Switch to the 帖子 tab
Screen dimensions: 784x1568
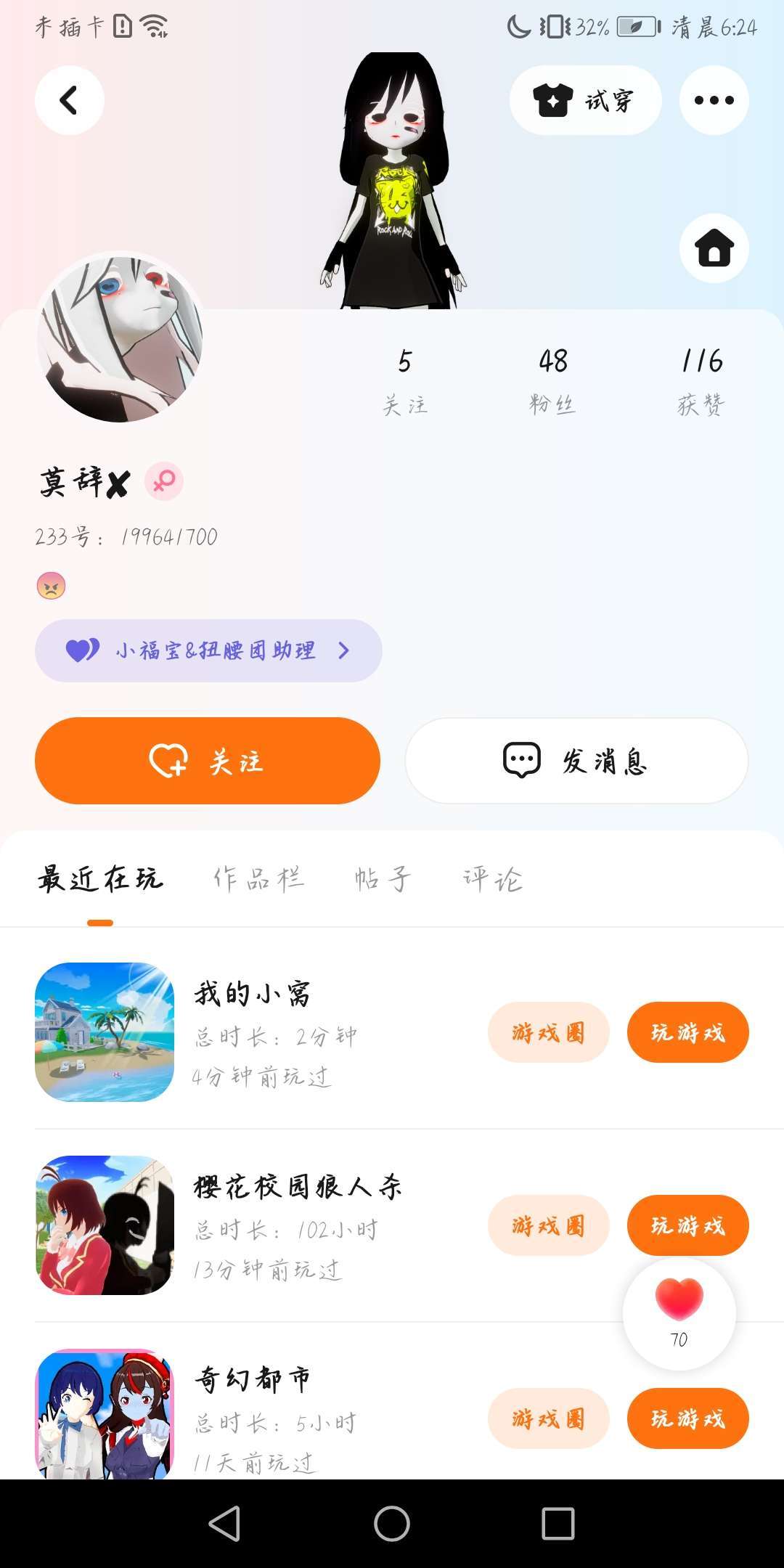383,879
